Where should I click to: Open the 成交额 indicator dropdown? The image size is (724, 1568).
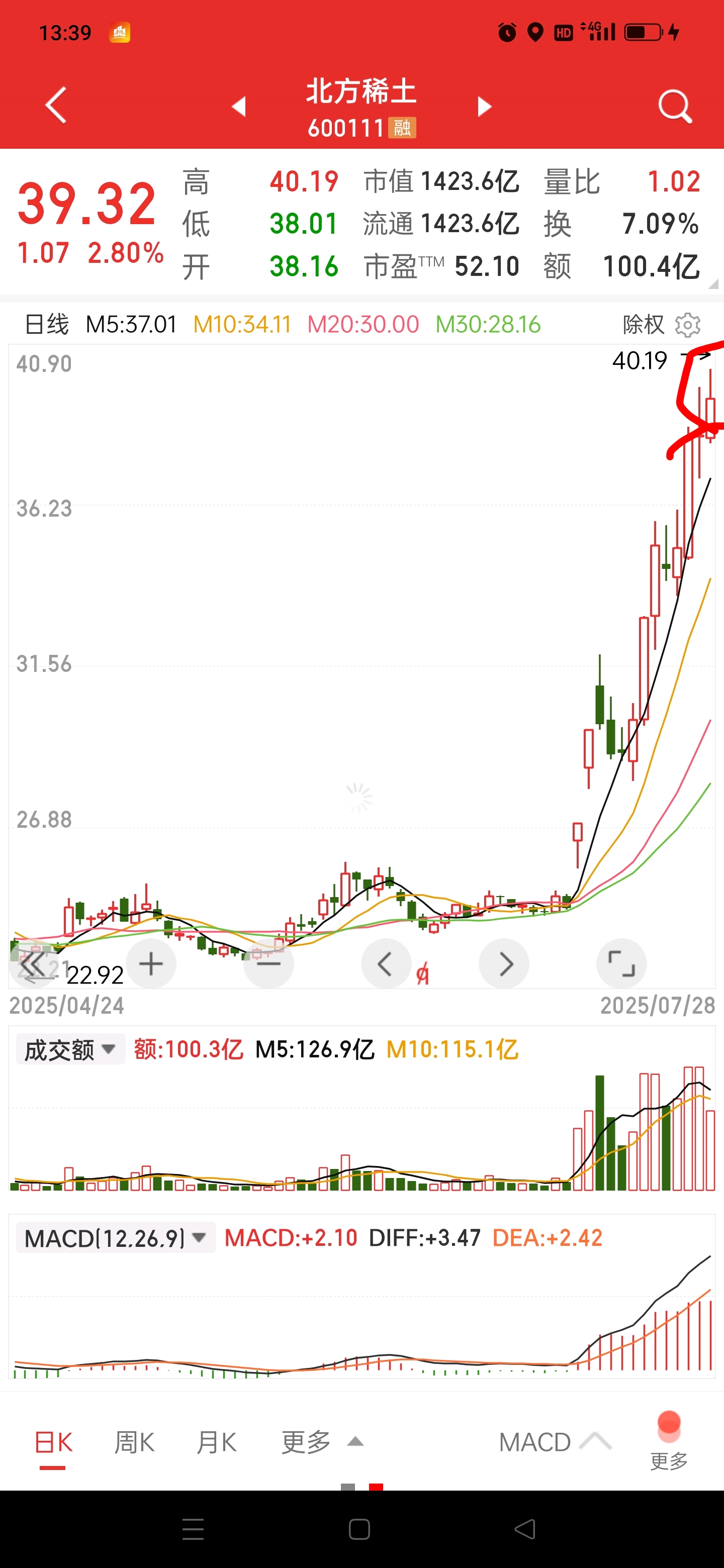(70, 1049)
